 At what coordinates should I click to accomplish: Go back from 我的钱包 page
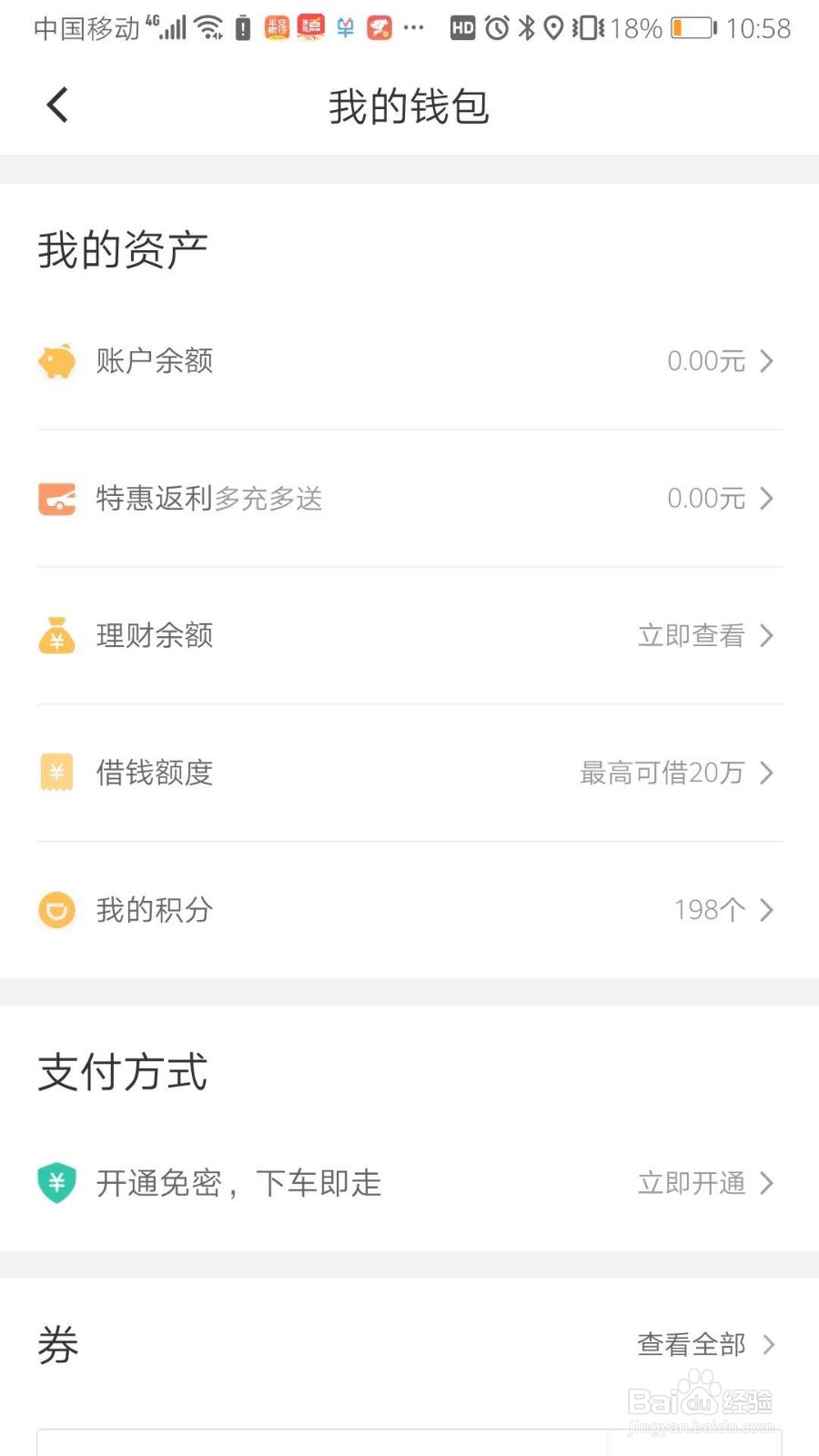click(57, 105)
